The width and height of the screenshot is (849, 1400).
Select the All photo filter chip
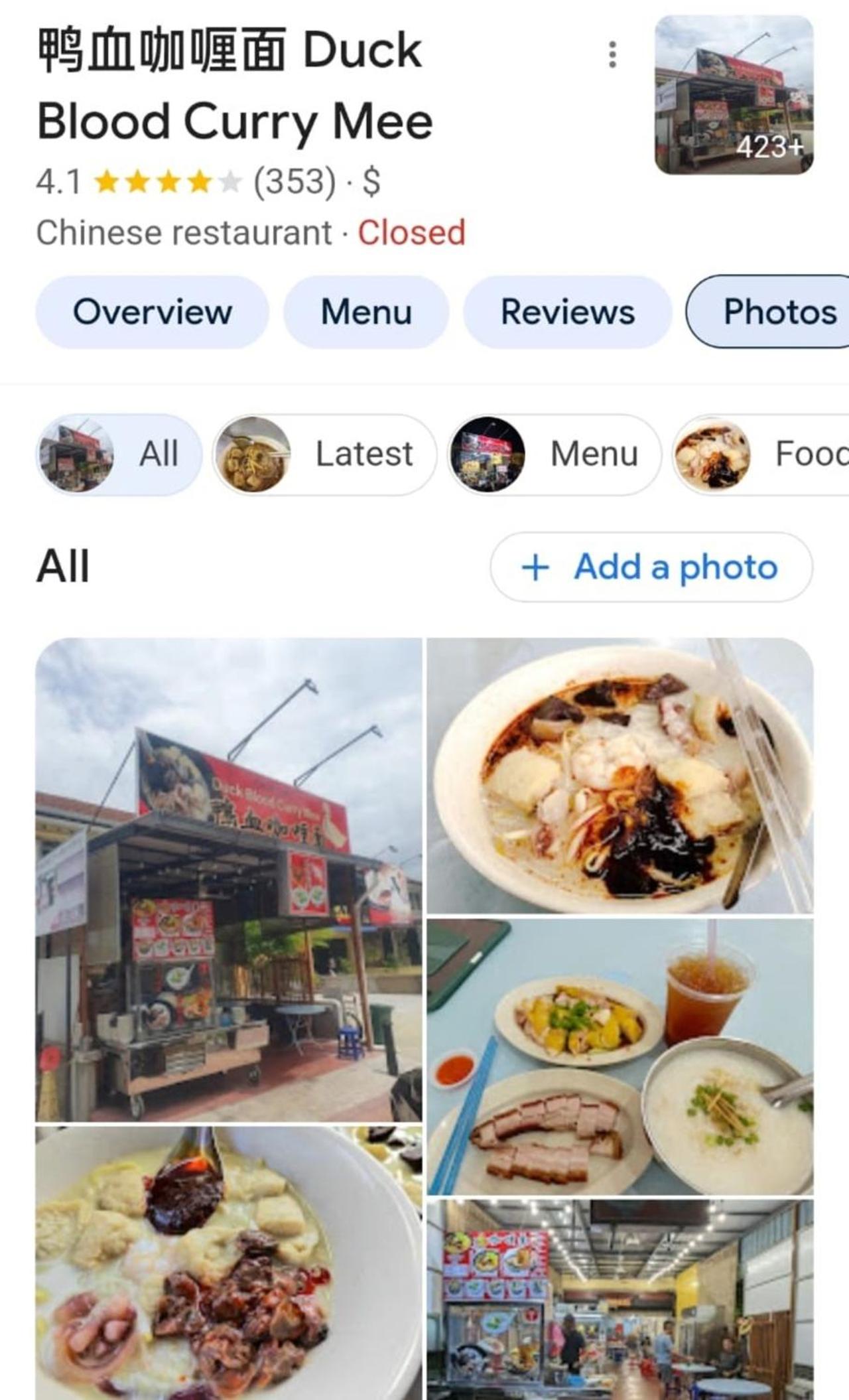pos(119,455)
